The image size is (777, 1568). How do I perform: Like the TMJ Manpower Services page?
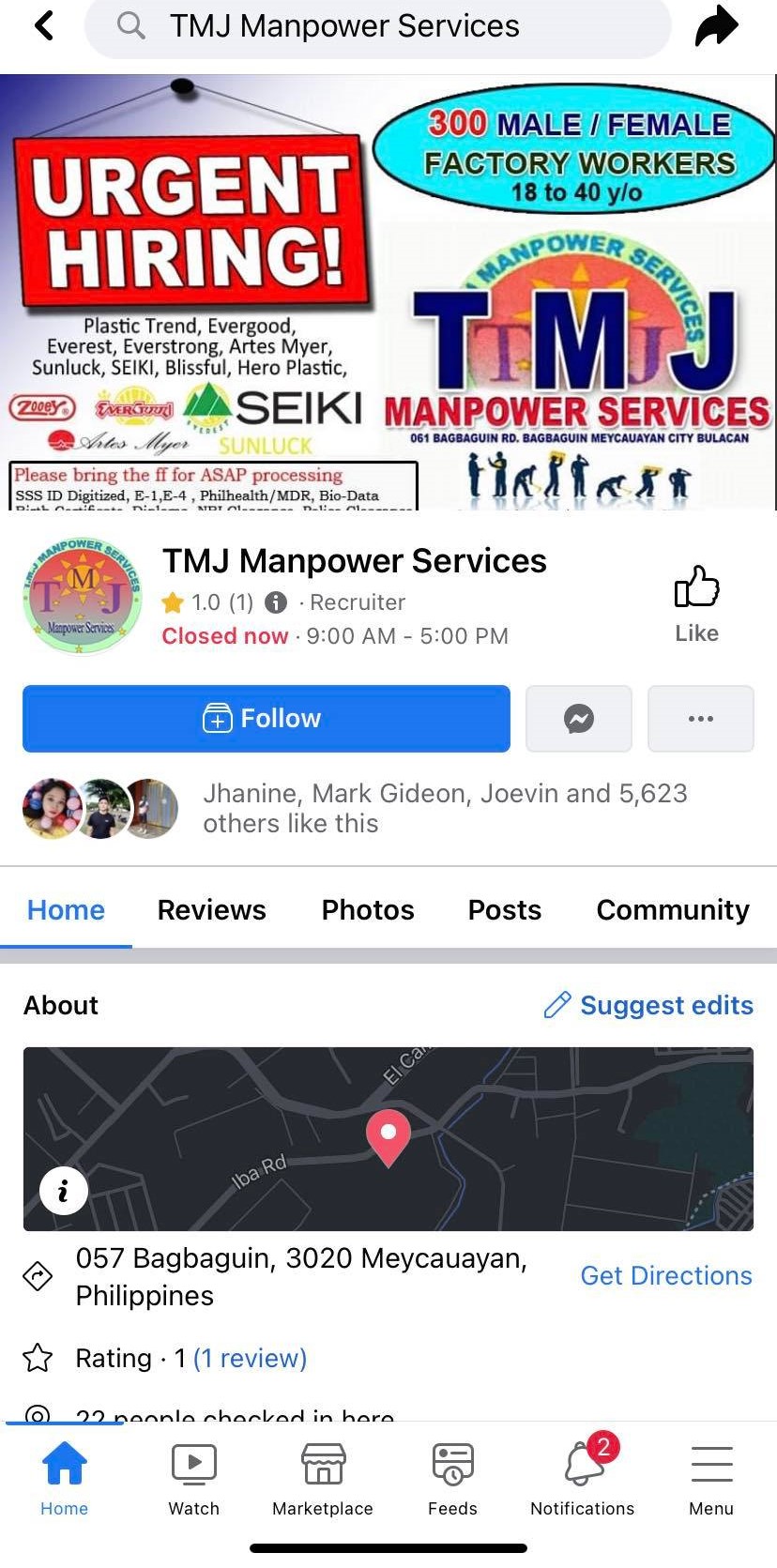click(696, 603)
